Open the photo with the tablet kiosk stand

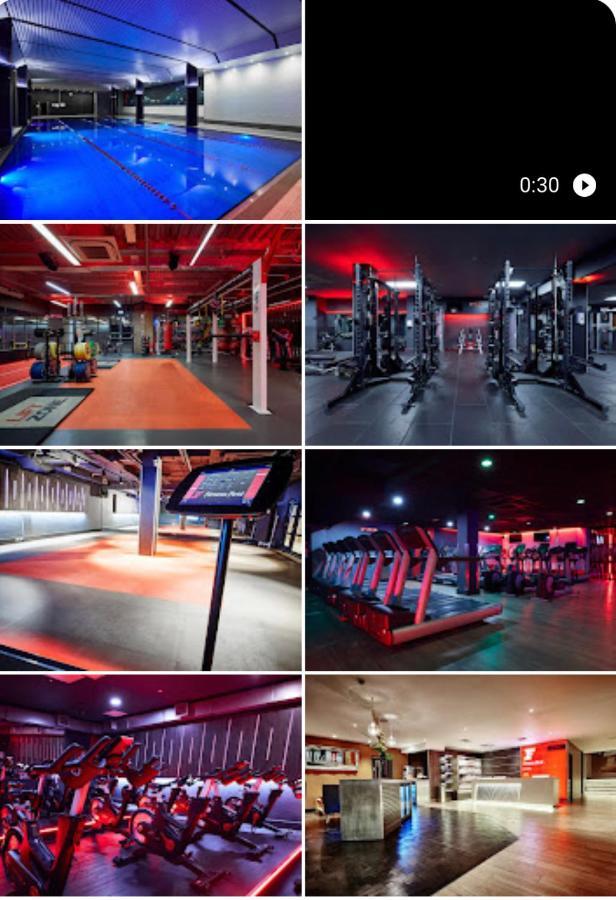tap(150, 559)
